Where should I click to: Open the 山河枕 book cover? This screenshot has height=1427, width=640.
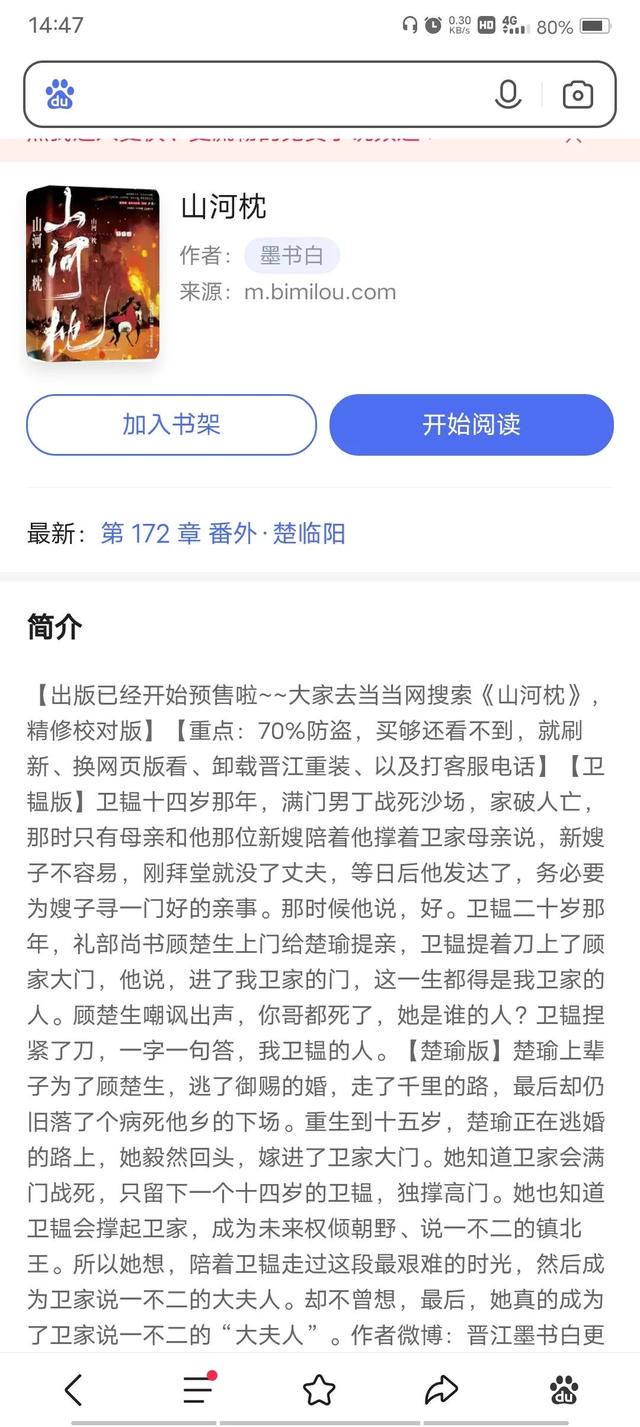coord(93,273)
